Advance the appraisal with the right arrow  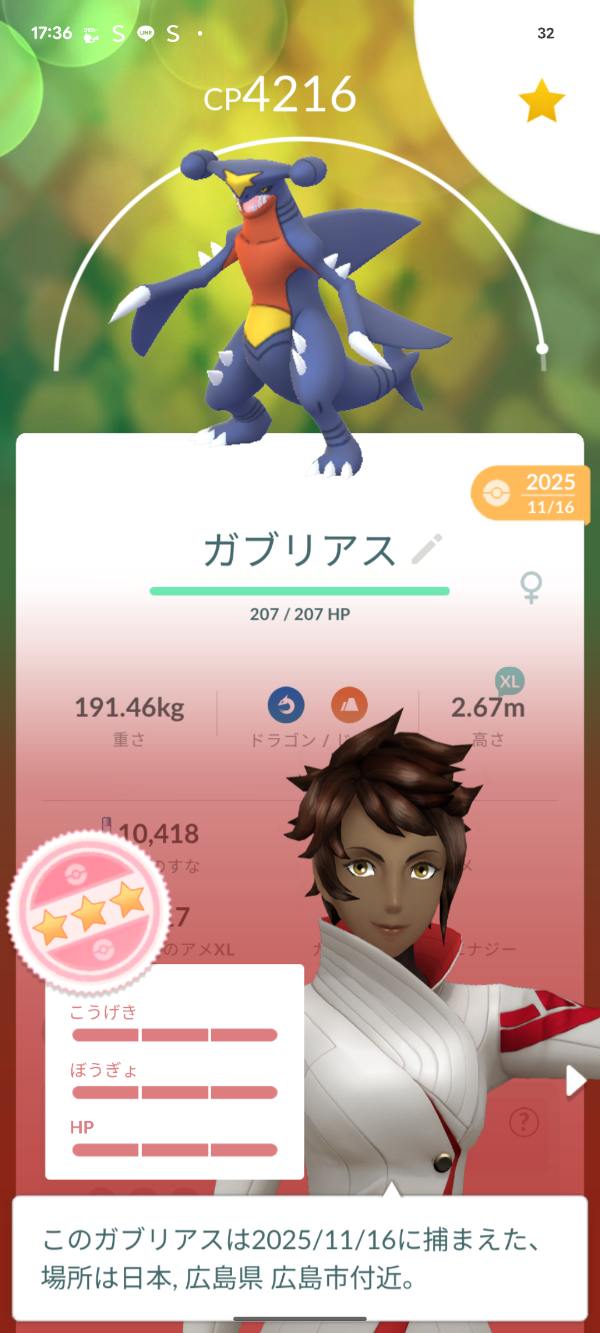pos(575,1081)
